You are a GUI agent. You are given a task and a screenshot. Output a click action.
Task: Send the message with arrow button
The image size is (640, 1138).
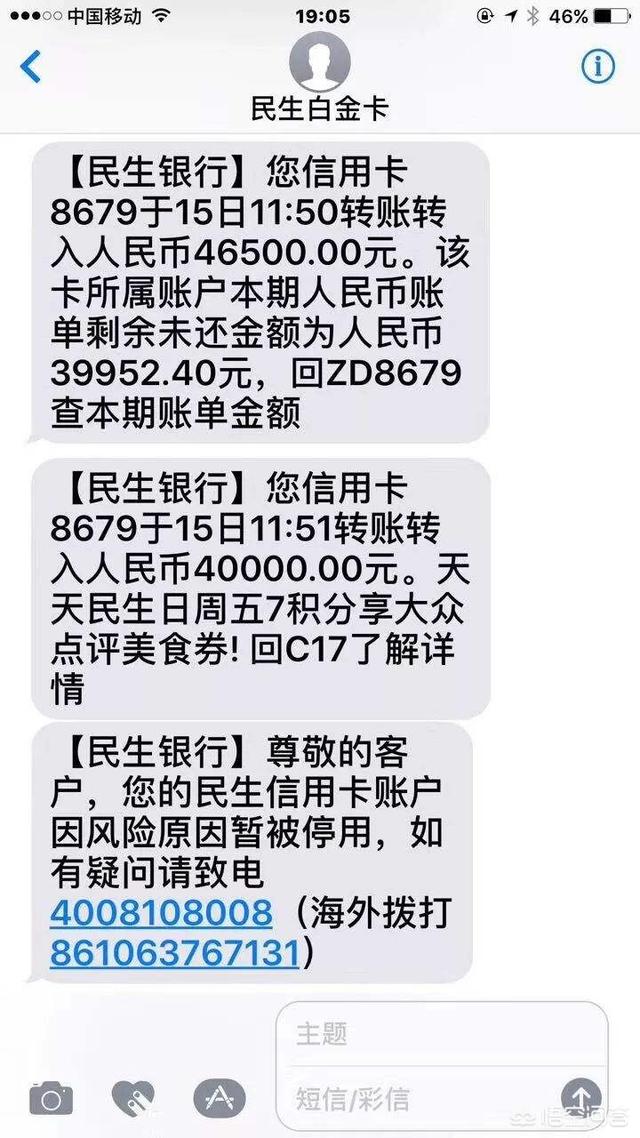pos(581,1097)
